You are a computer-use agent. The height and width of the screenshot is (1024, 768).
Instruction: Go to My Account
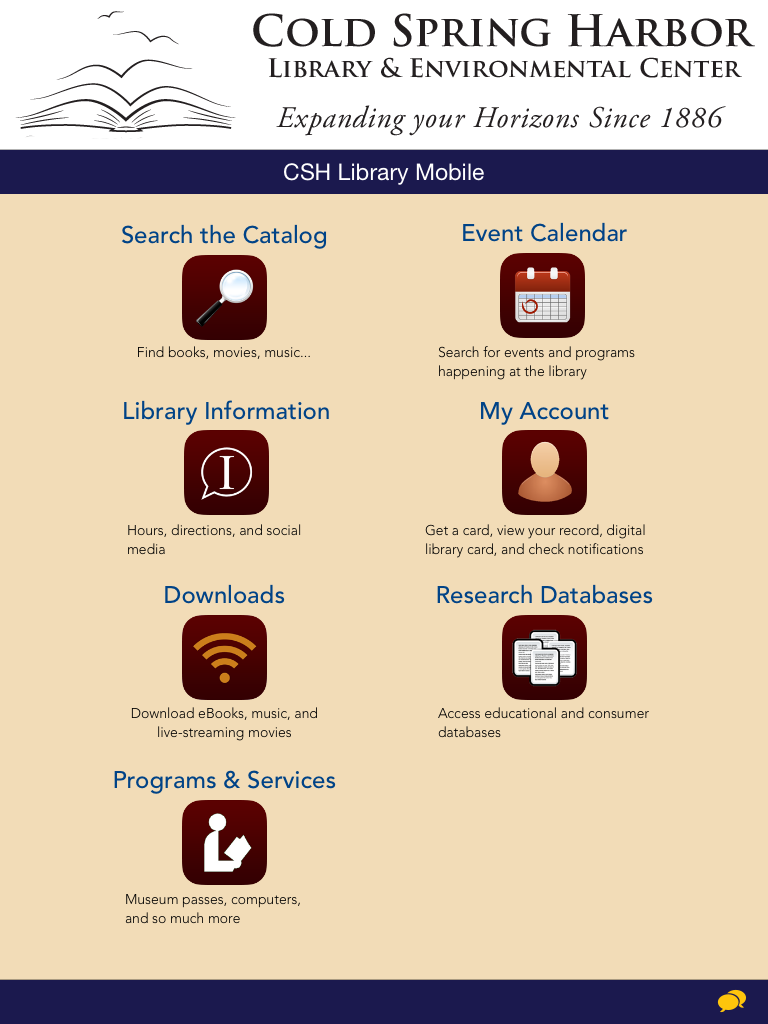coord(544,473)
